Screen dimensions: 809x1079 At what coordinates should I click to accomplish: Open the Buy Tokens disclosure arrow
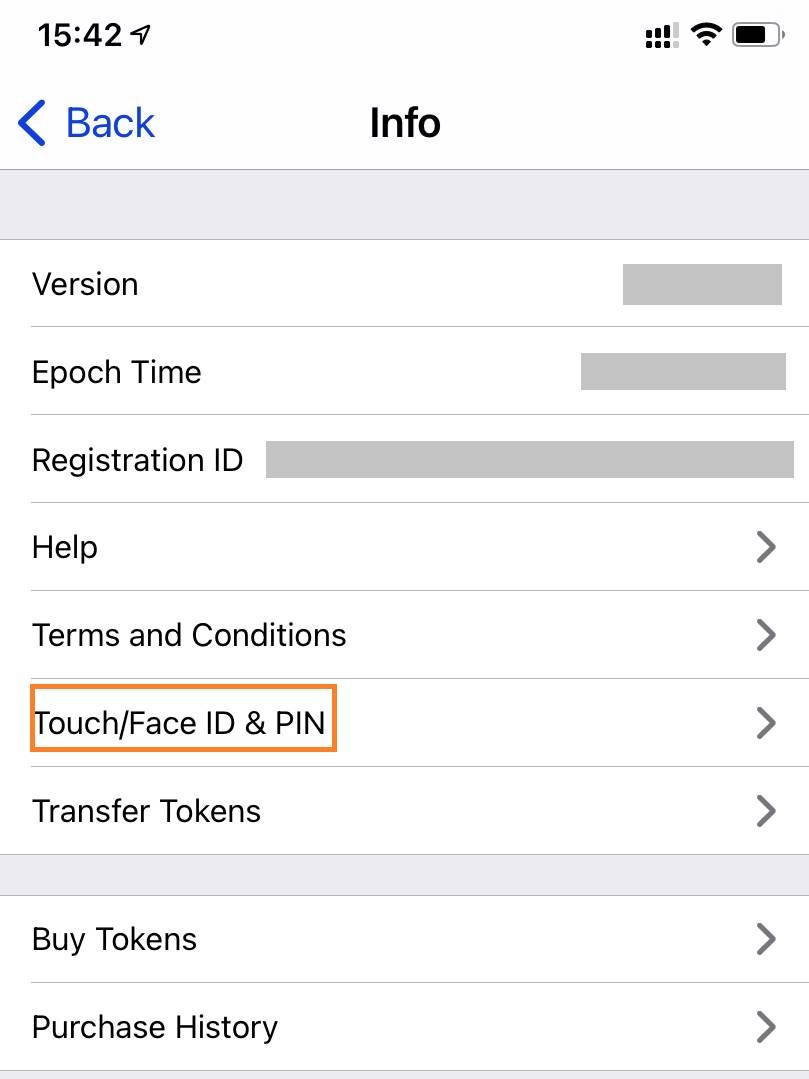(x=766, y=939)
